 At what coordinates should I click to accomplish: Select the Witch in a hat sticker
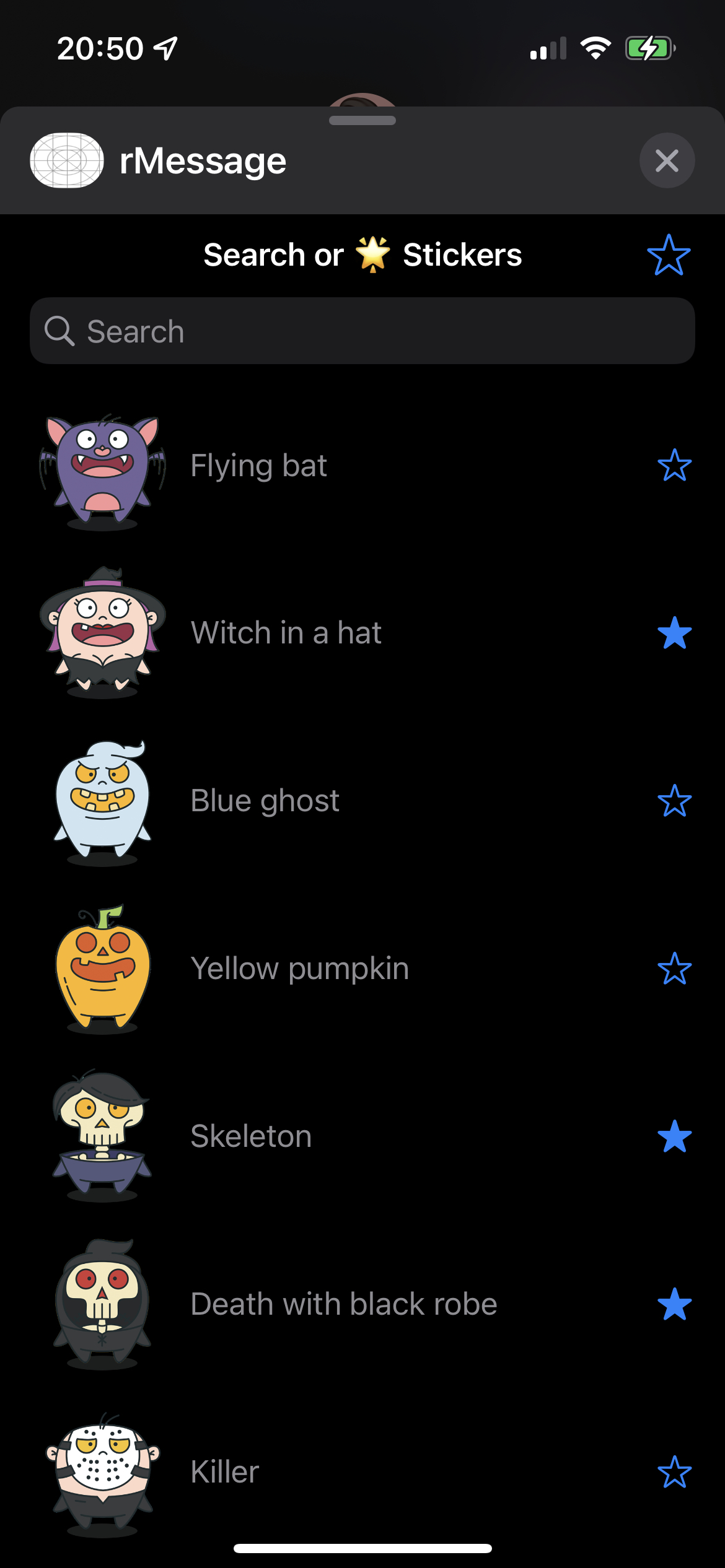[x=286, y=633]
